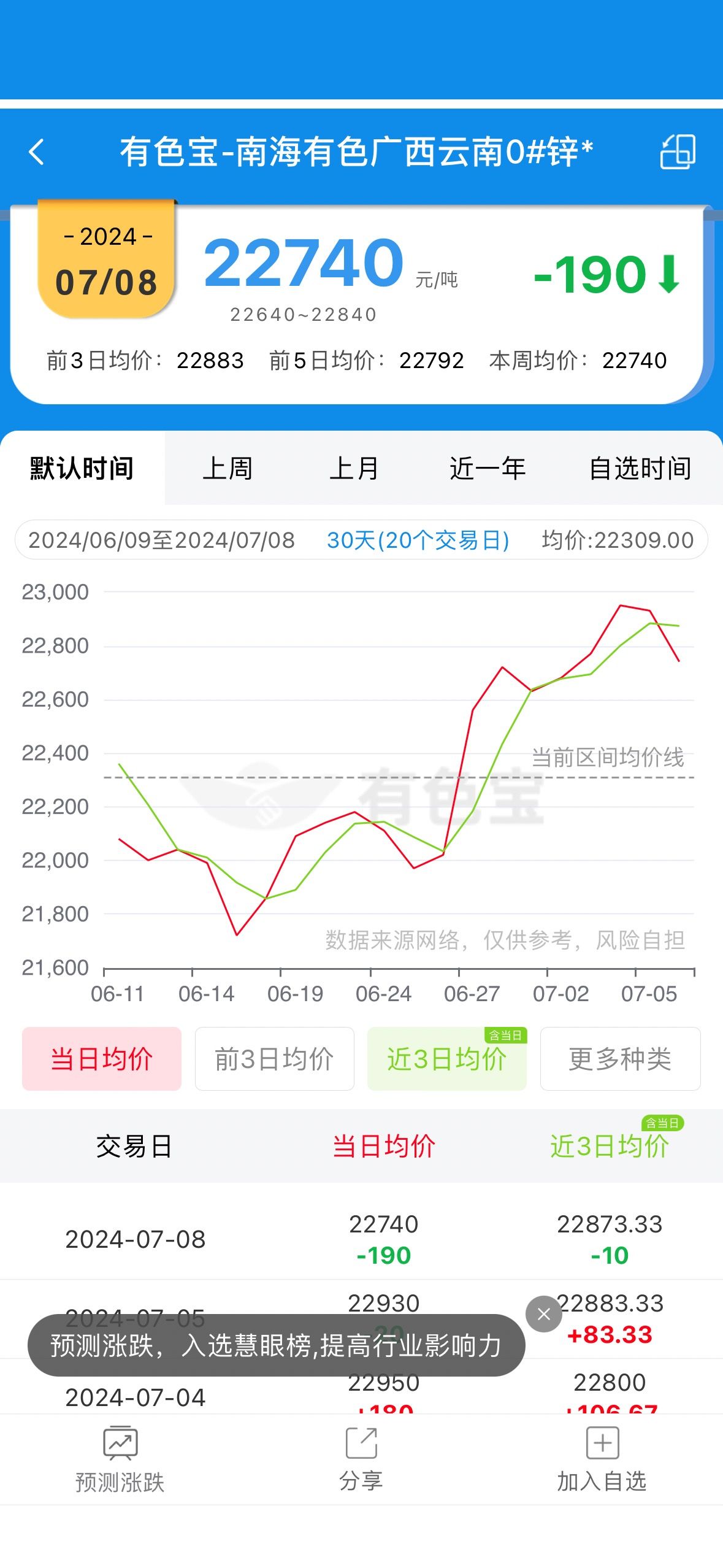
Task: Switch to the 上周 tab
Action: [x=228, y=469]
